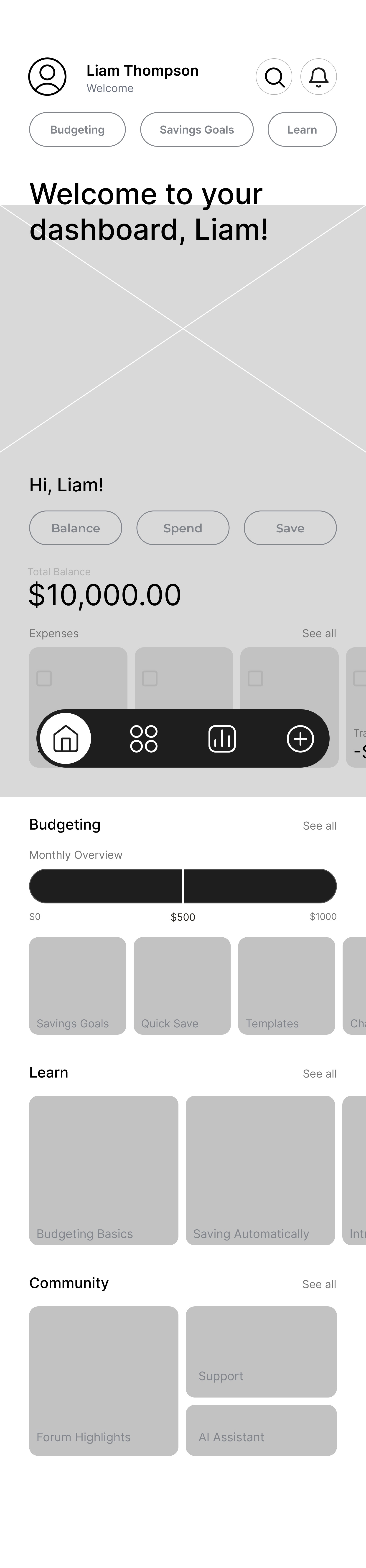This screenshot has height=1568, width=366.
Task: Switch to the Save tab
Action: (290, 528)
